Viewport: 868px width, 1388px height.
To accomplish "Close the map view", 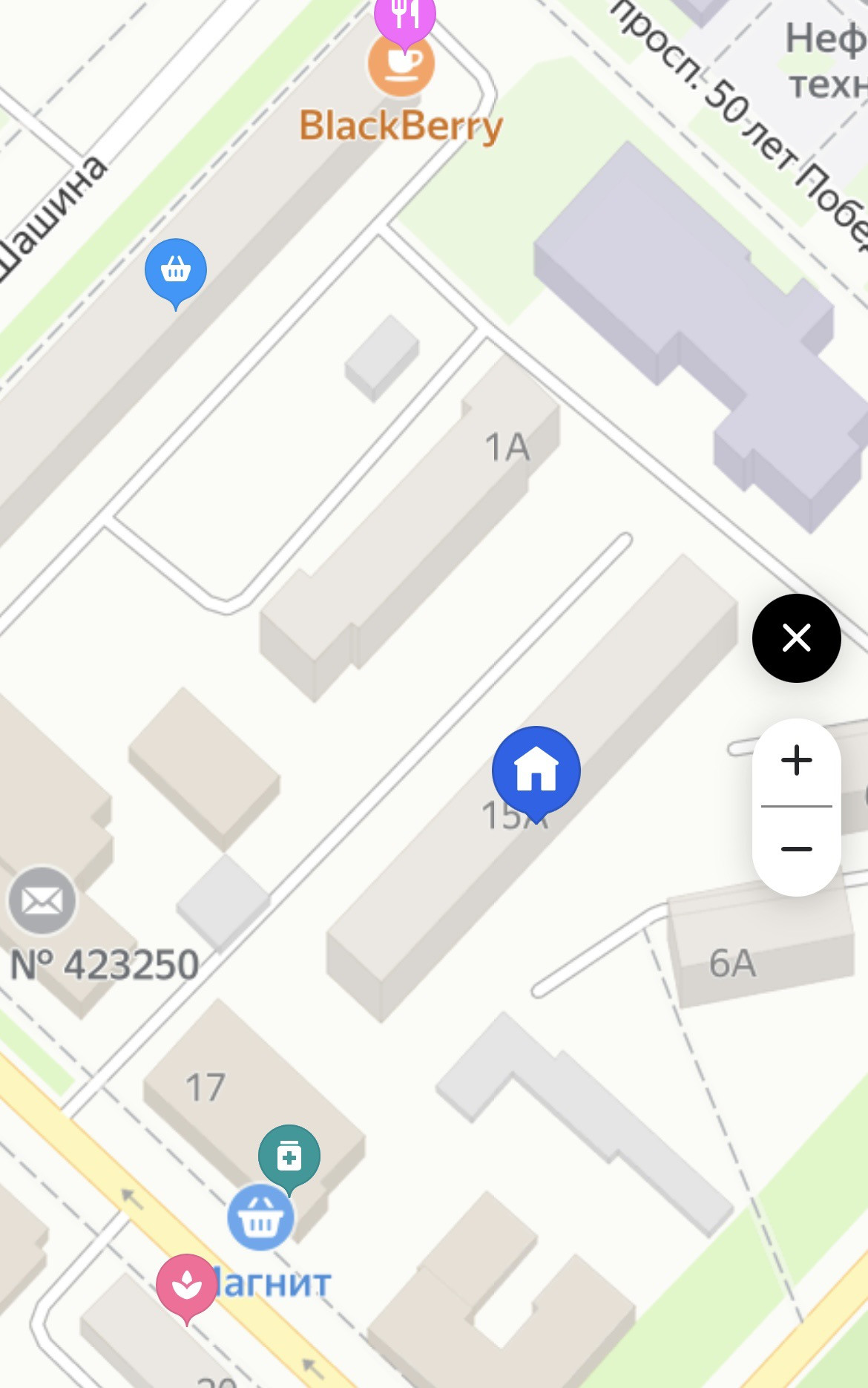I will pos(796,638).
